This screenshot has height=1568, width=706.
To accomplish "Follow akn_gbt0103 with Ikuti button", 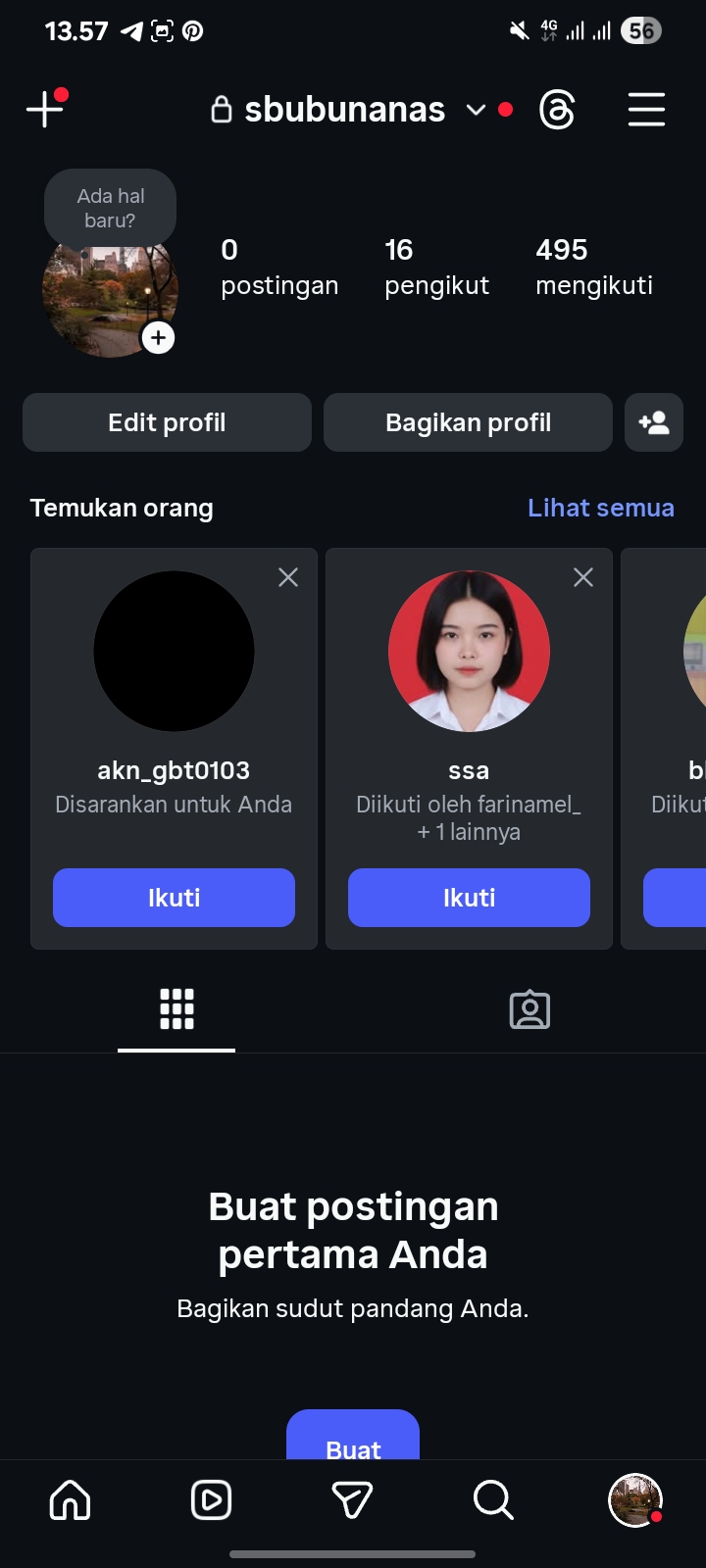I will [174, 898].
